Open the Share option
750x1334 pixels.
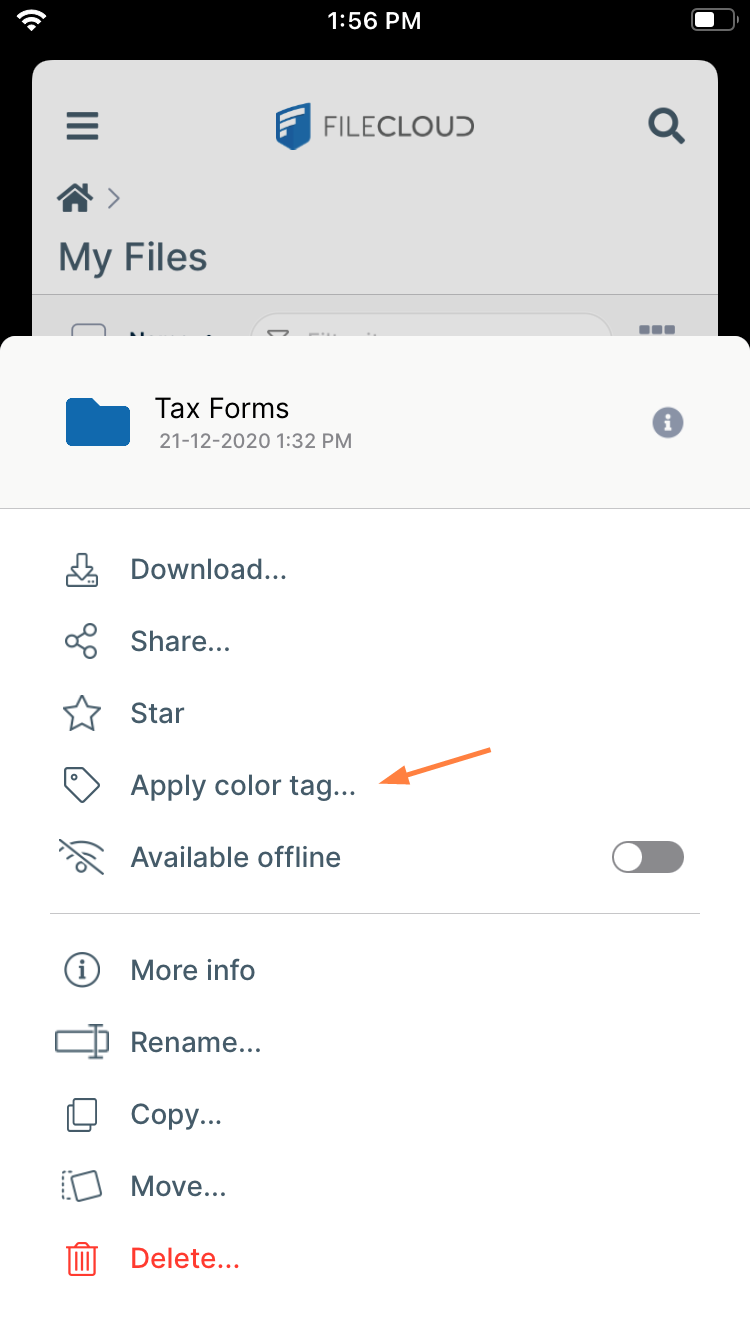point(180,641)
